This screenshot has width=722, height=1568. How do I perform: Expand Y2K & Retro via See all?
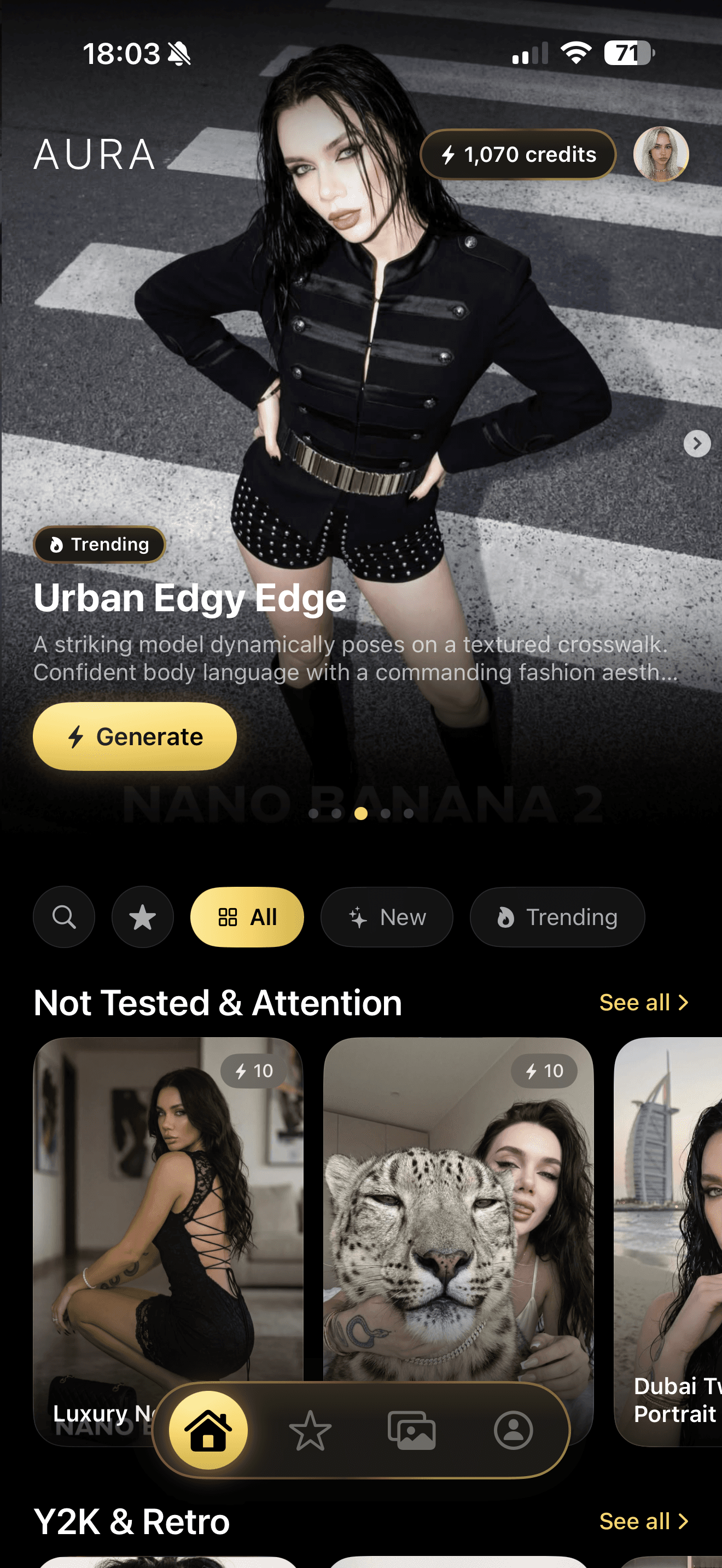643,1520
